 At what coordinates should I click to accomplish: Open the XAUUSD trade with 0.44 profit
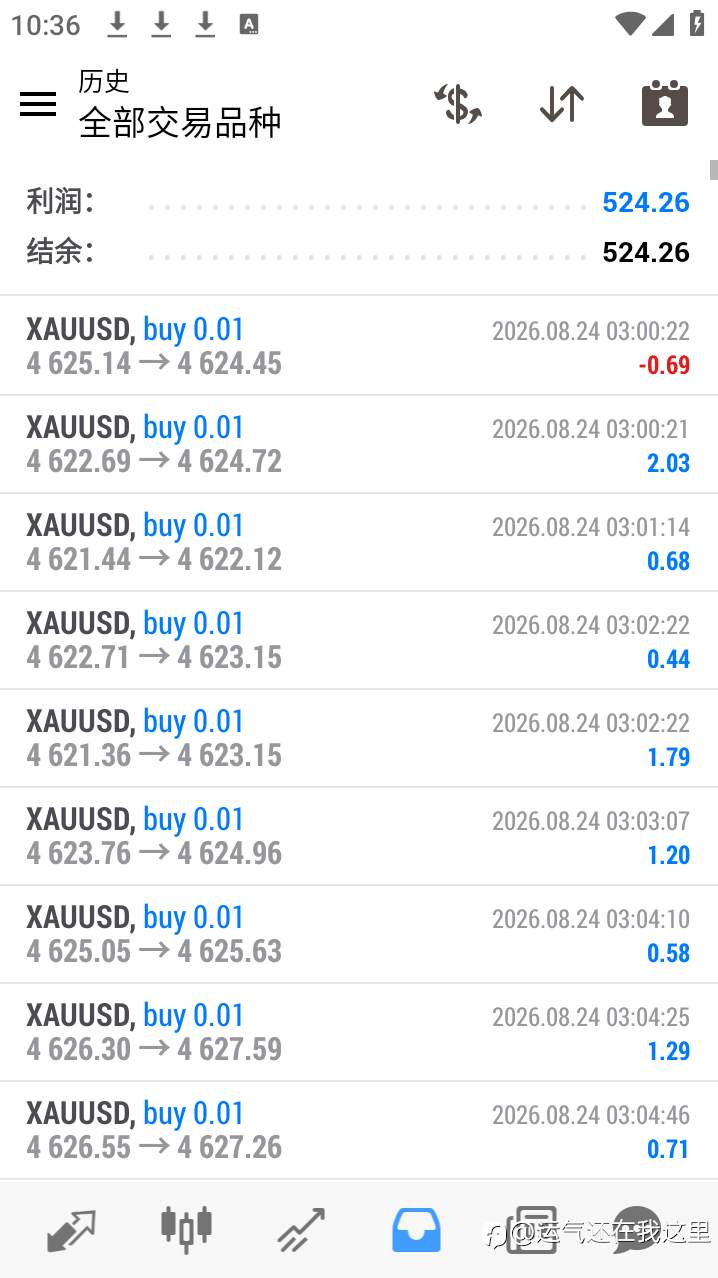coord(359,640)
